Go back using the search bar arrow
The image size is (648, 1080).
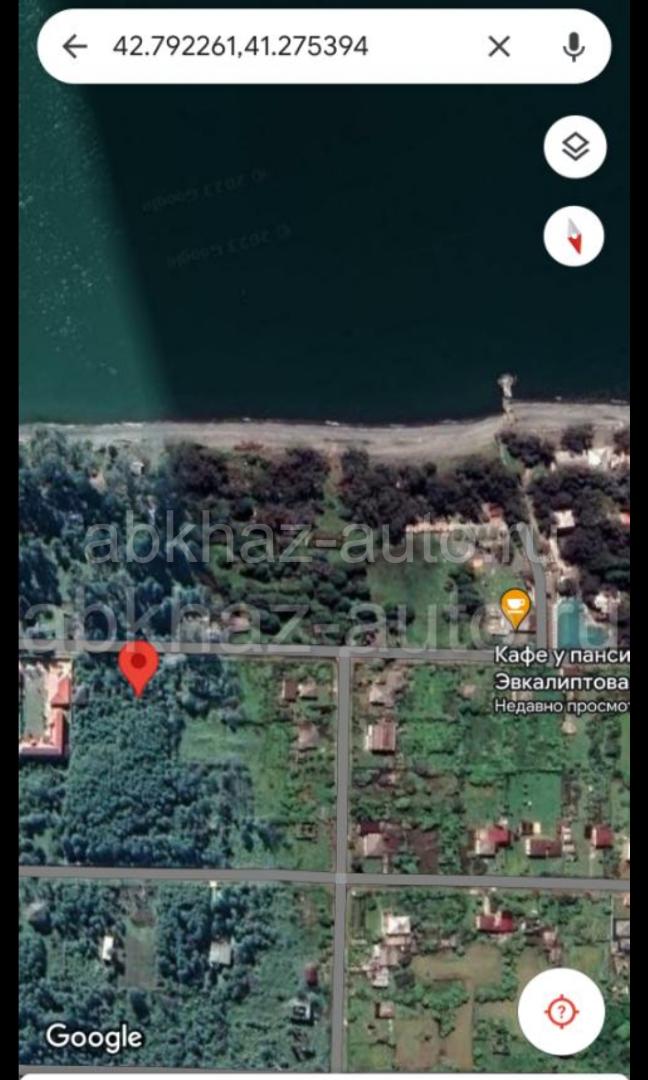point(74,47)
